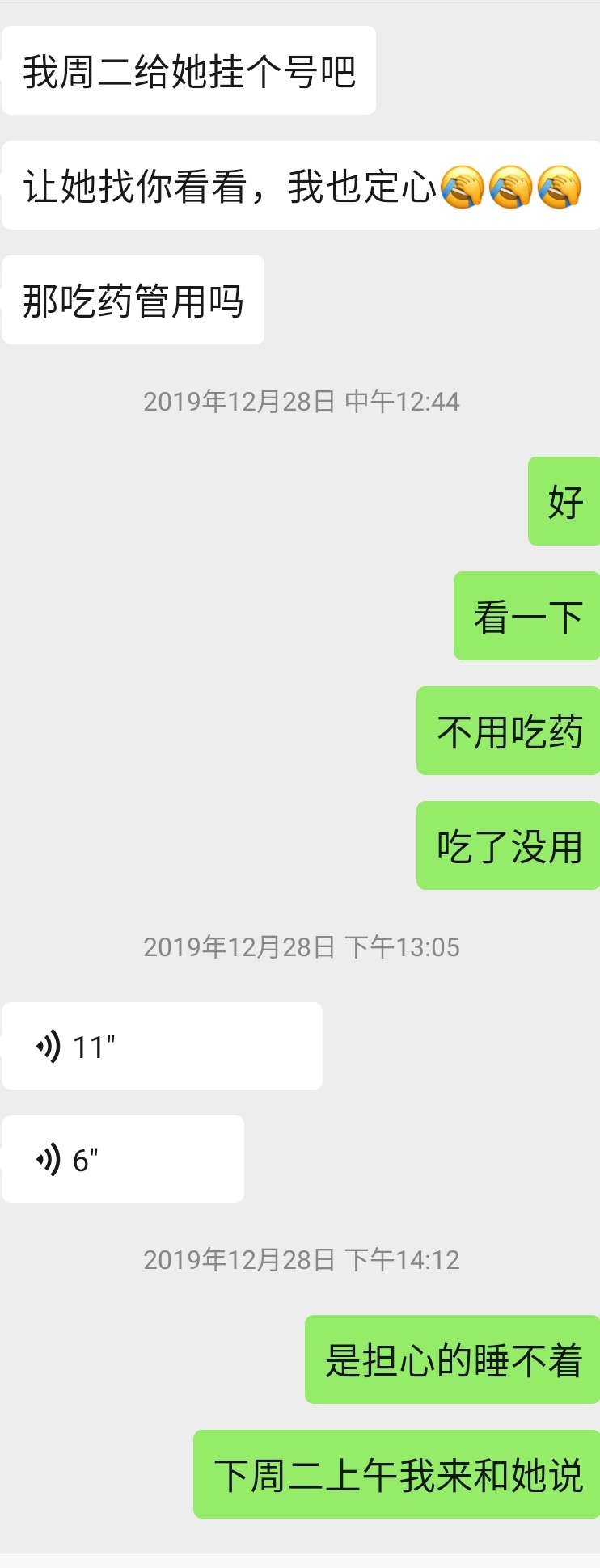Tap the bubble 不用吃药
600x1568 pixels.
[x=508, y=731]
